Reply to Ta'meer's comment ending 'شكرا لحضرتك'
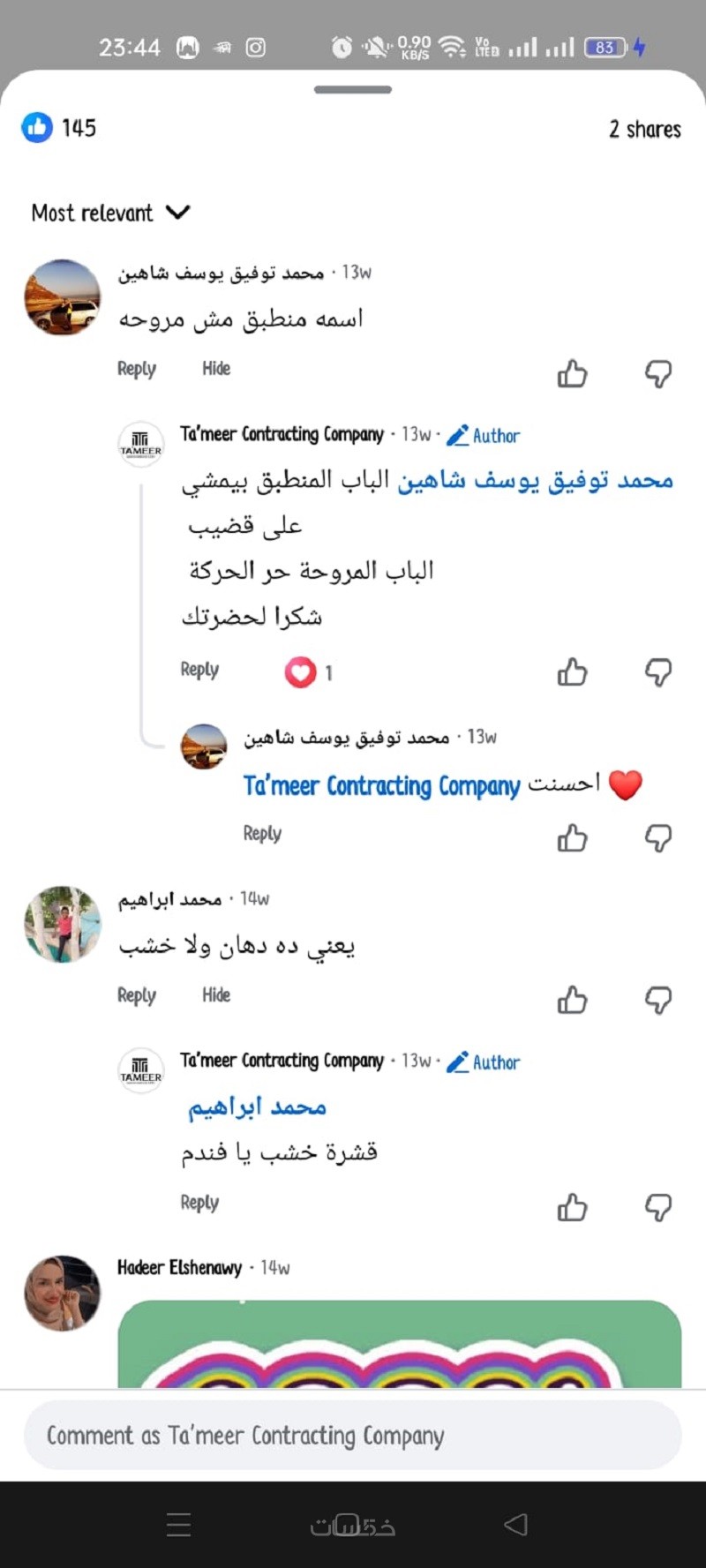The image size is (706, 1568). (x=199, y=670)
